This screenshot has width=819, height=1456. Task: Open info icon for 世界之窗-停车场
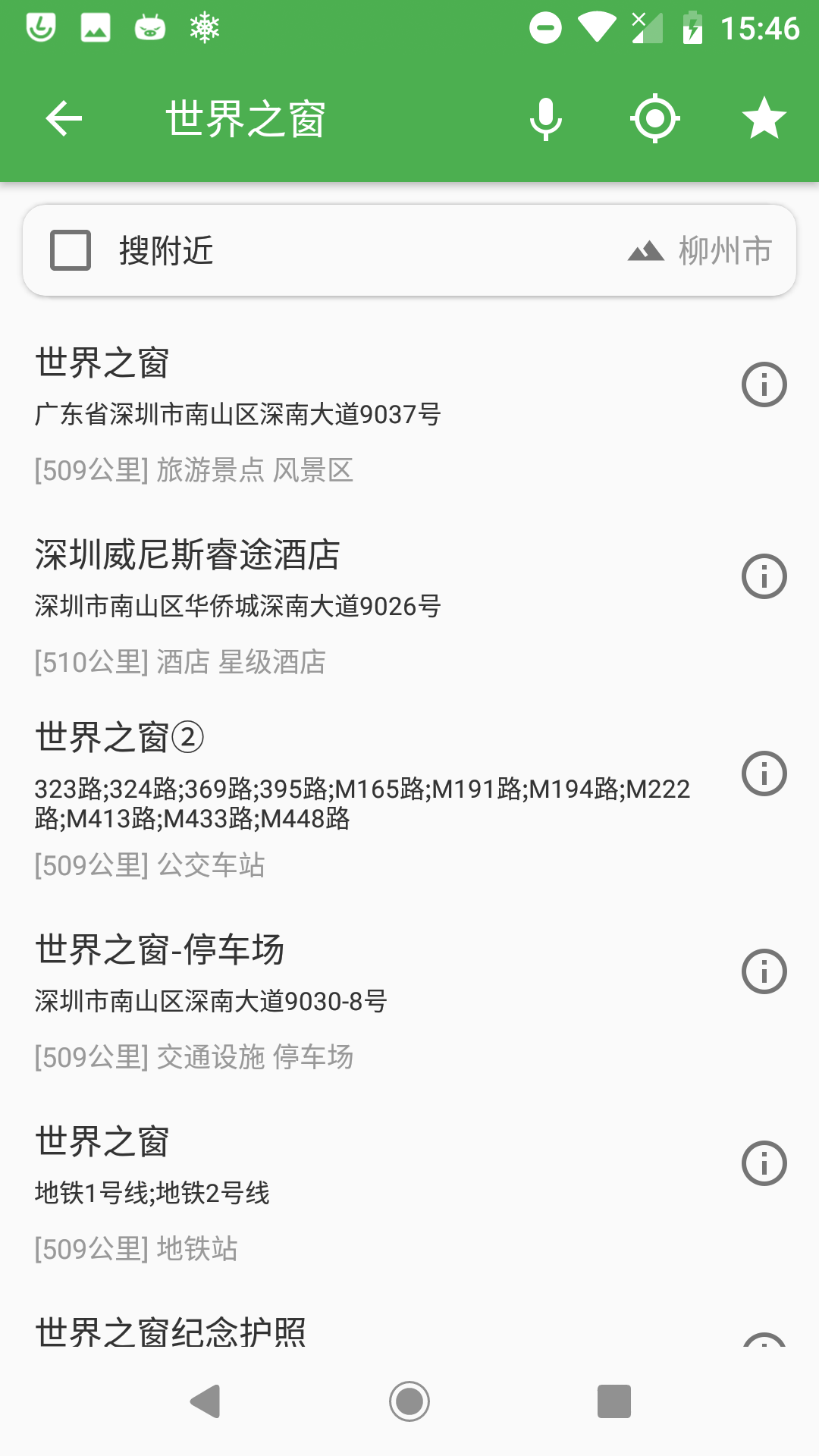pyautogui.click(x=764, y=969)
